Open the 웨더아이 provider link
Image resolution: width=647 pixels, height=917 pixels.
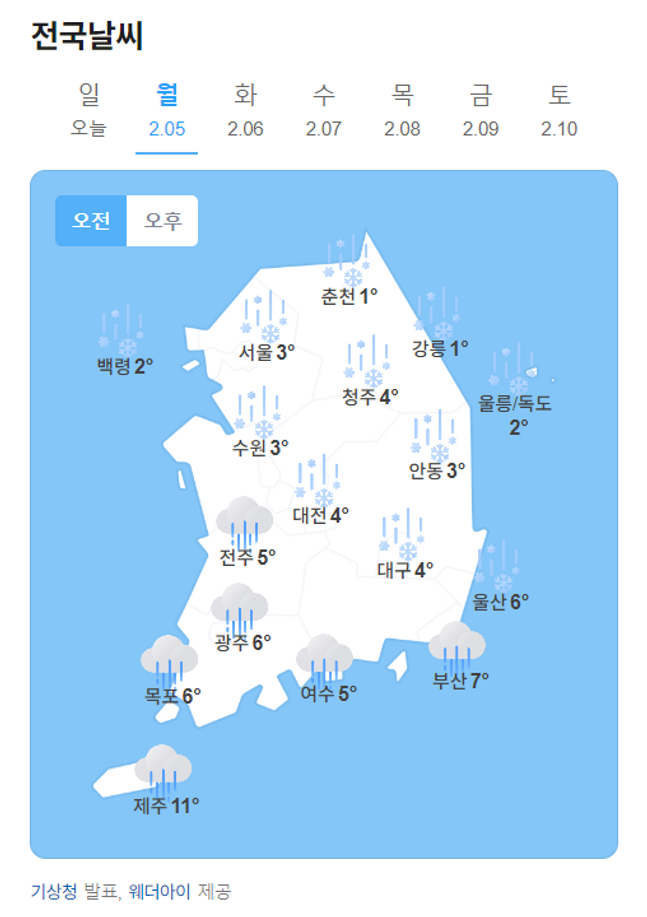160,889
